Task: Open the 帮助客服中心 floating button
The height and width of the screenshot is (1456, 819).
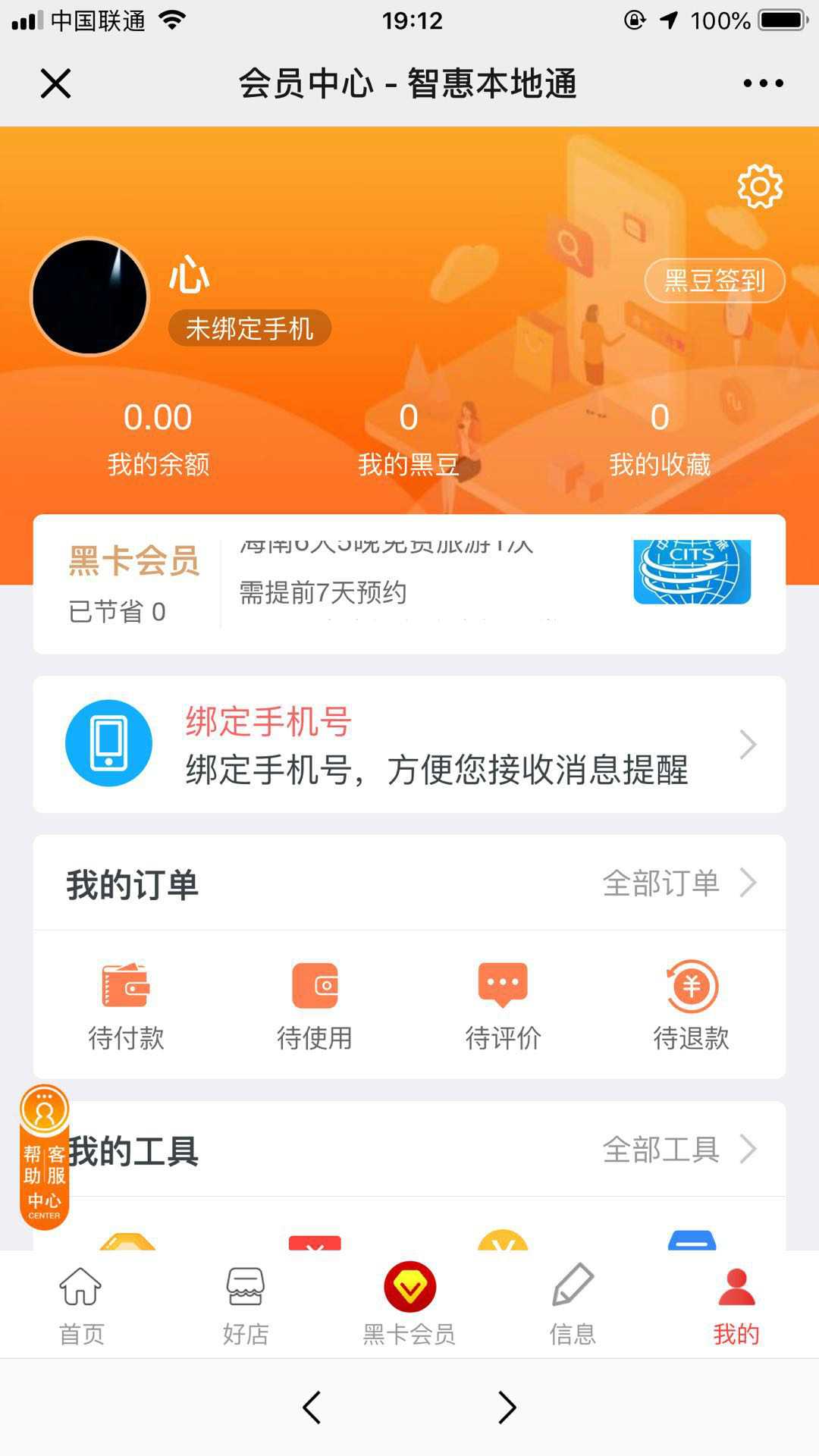Action: [45, 1156]
